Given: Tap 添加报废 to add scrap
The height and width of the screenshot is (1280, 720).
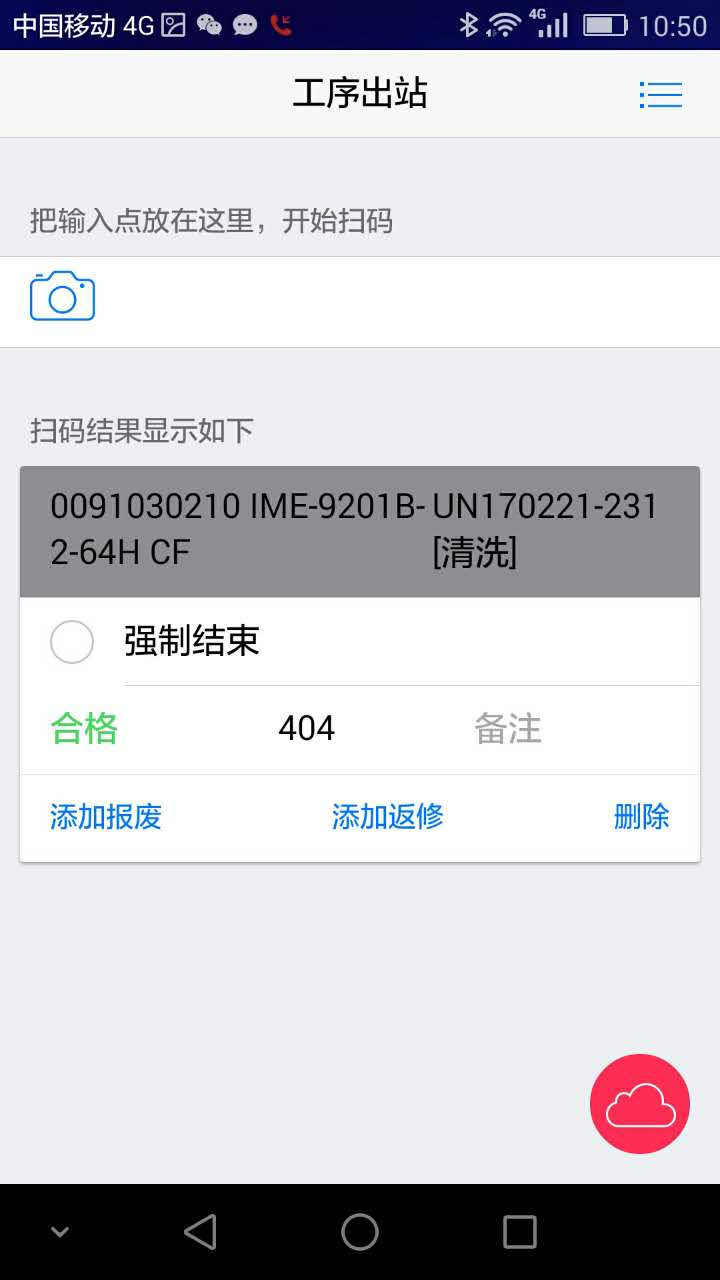Looking at the screenshot, I should (x=106, y=817).
